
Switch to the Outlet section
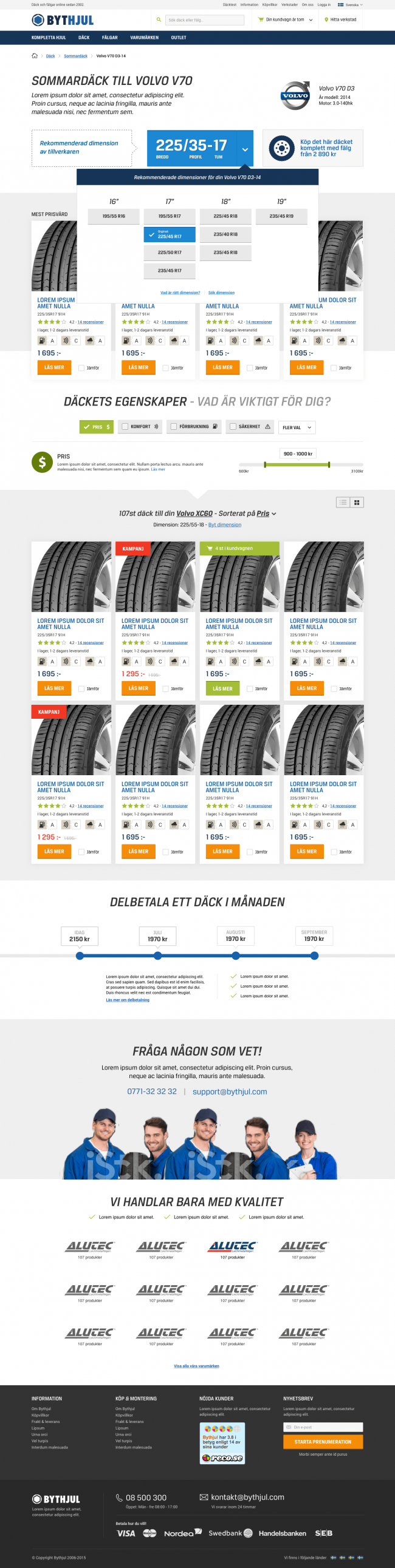[179, 38]
